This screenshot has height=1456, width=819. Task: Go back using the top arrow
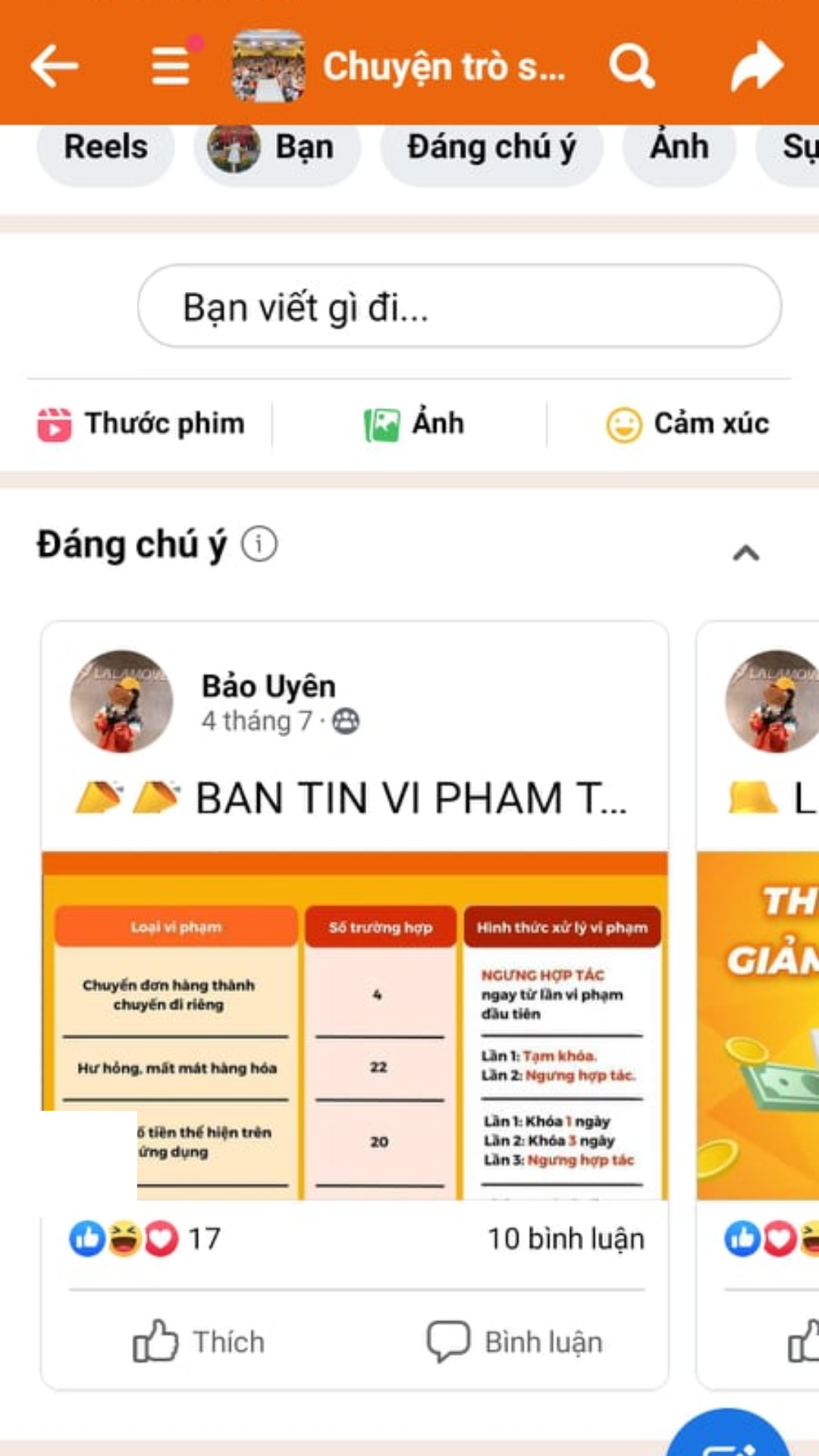(55, 67)
